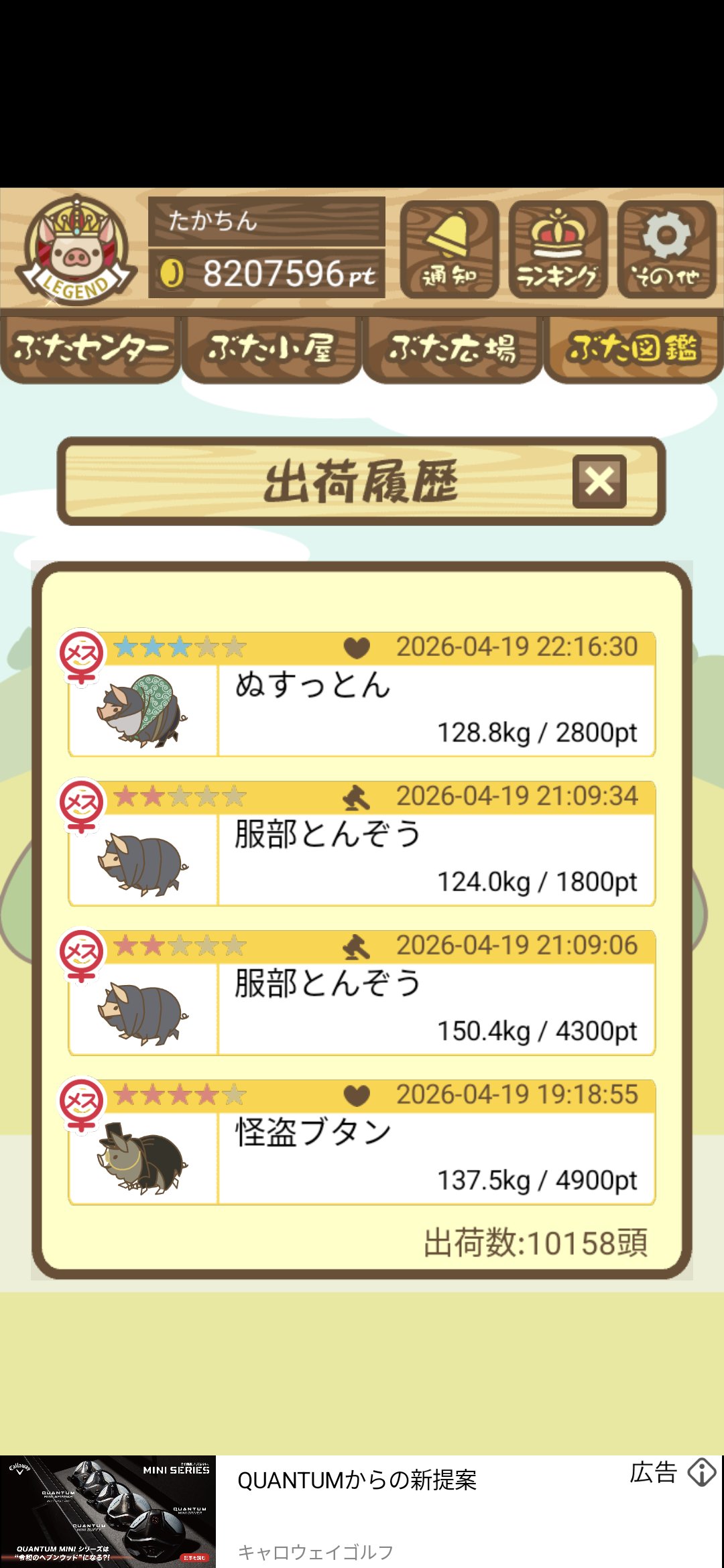Switch to the ぶたセンター tab
Viewport: 724px width, 1568px height.
[90, 349]
